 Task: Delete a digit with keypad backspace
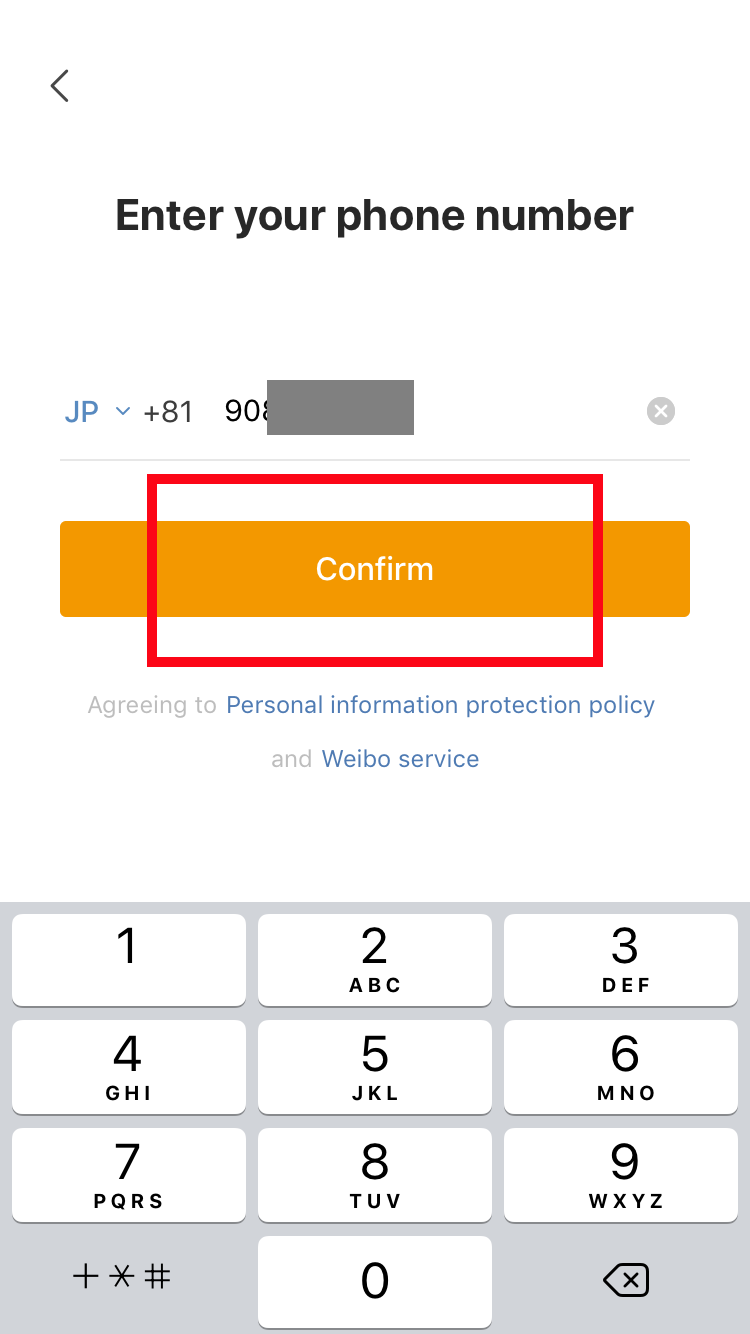[x=626, y=1280]
